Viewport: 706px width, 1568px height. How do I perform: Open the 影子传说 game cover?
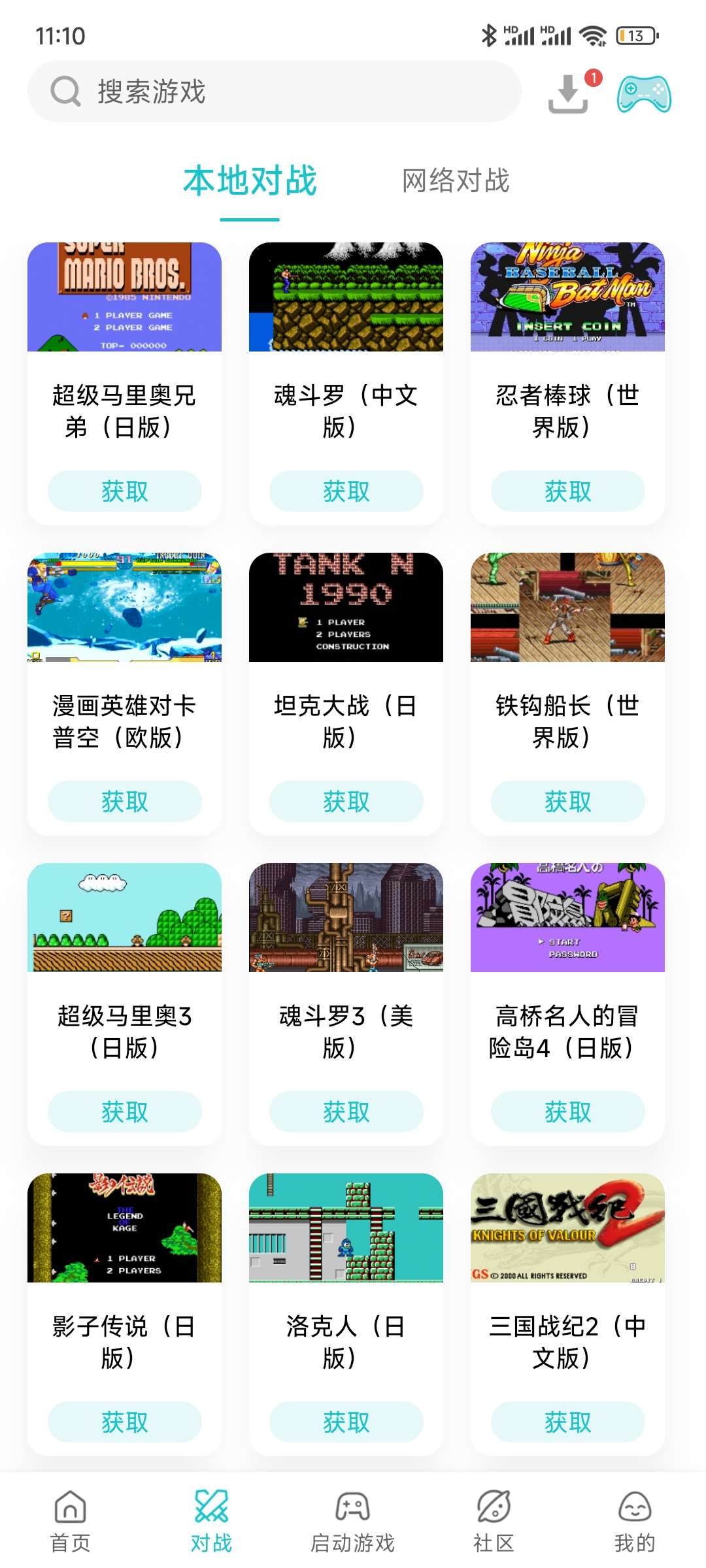click(x=124, y=1228)
